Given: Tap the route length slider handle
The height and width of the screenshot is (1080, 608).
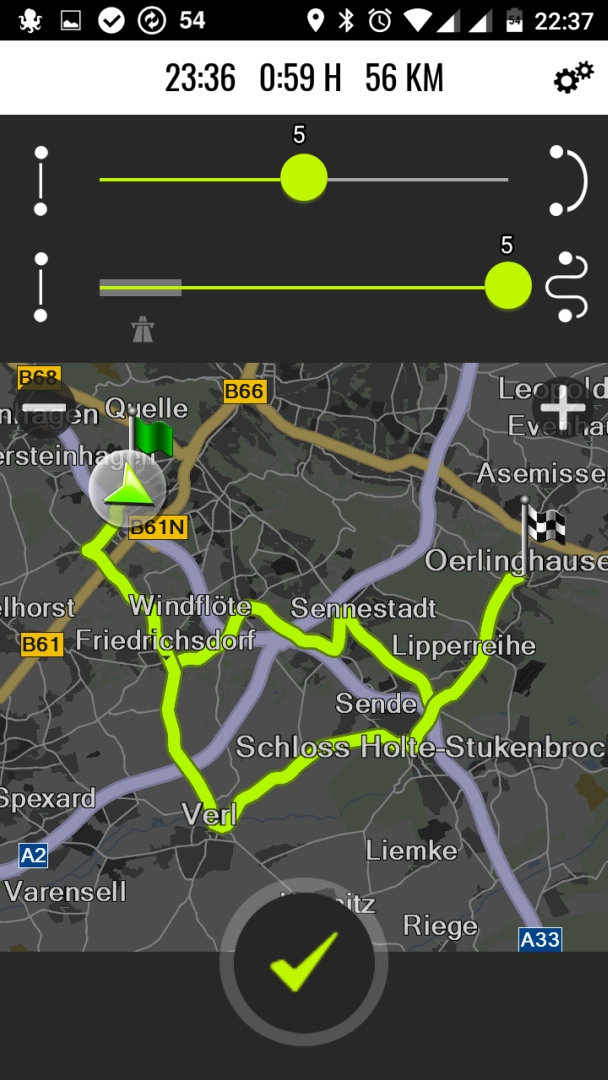Looking at the screenshot, I should pyautogui.click(x=303, y=179).
